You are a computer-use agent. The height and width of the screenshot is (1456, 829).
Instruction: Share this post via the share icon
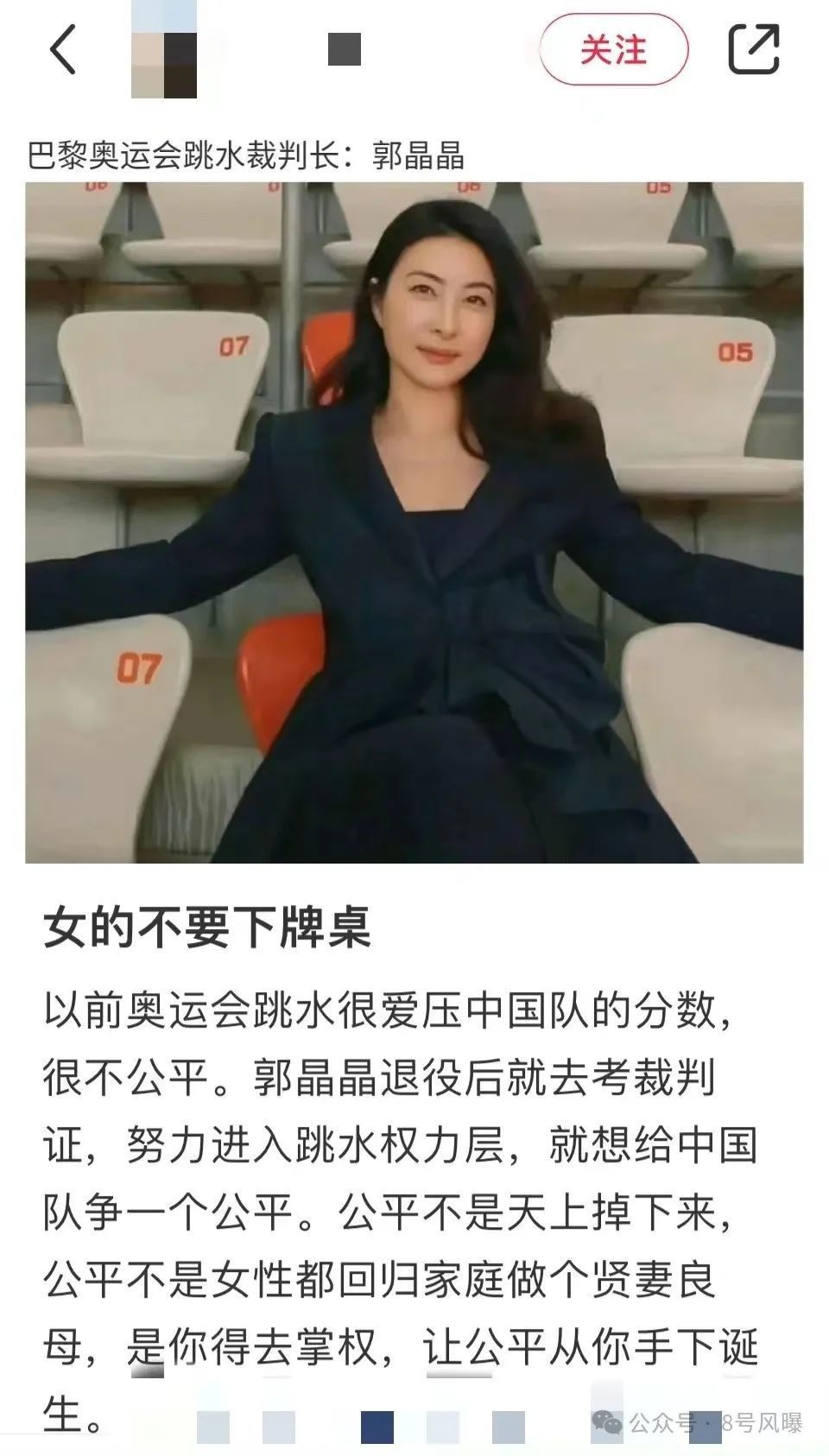[x=753, y=49]
